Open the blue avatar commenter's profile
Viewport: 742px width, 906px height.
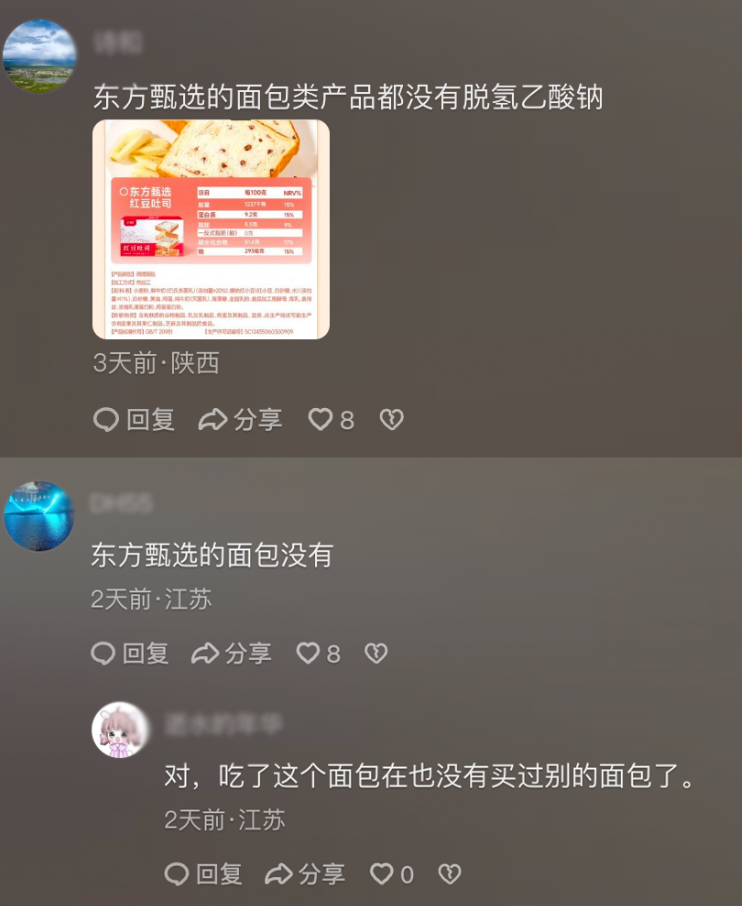tap(39, 516)
